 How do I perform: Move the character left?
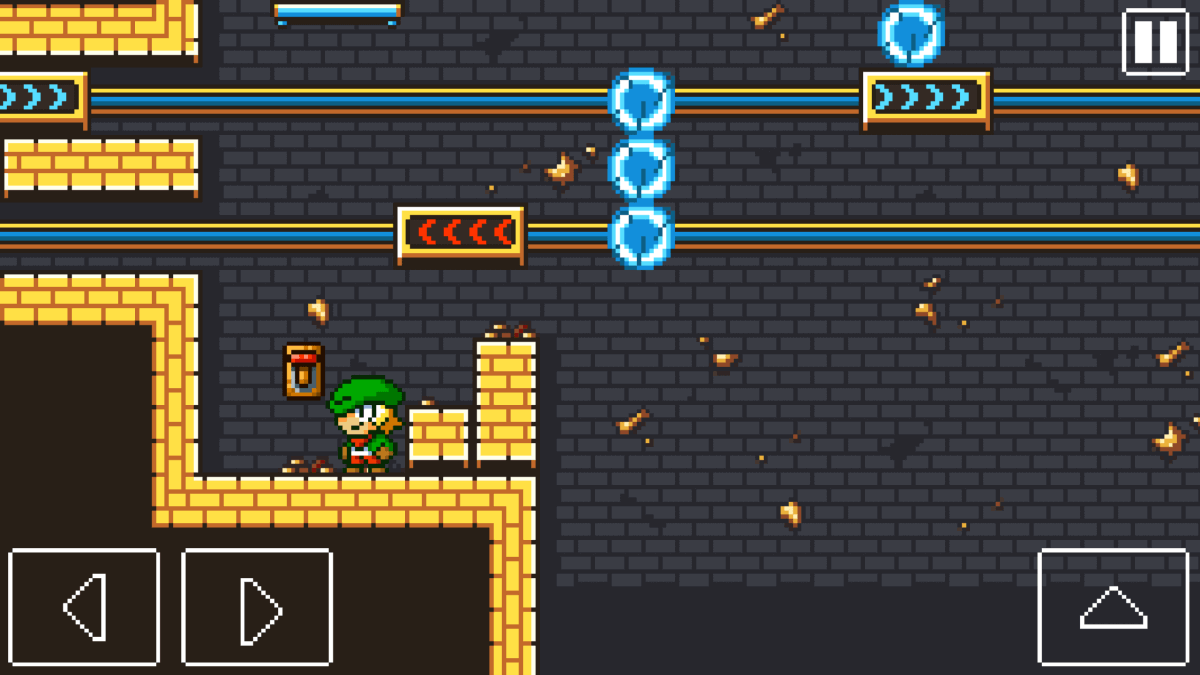(84, 607)
